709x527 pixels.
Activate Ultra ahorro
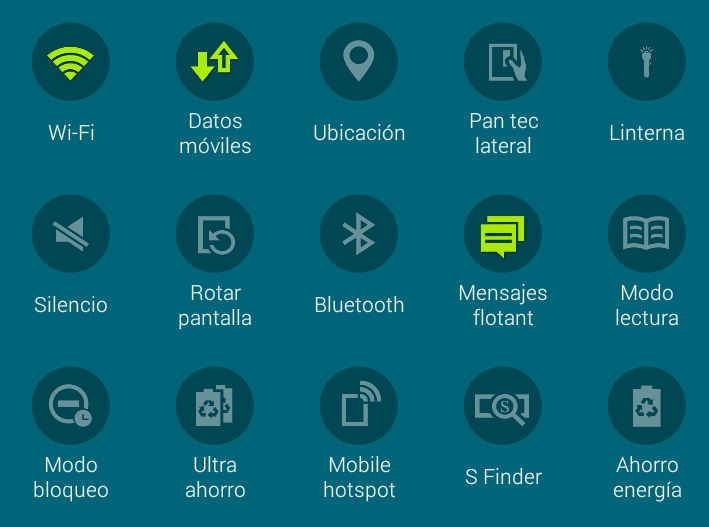(x=215, y=406)
